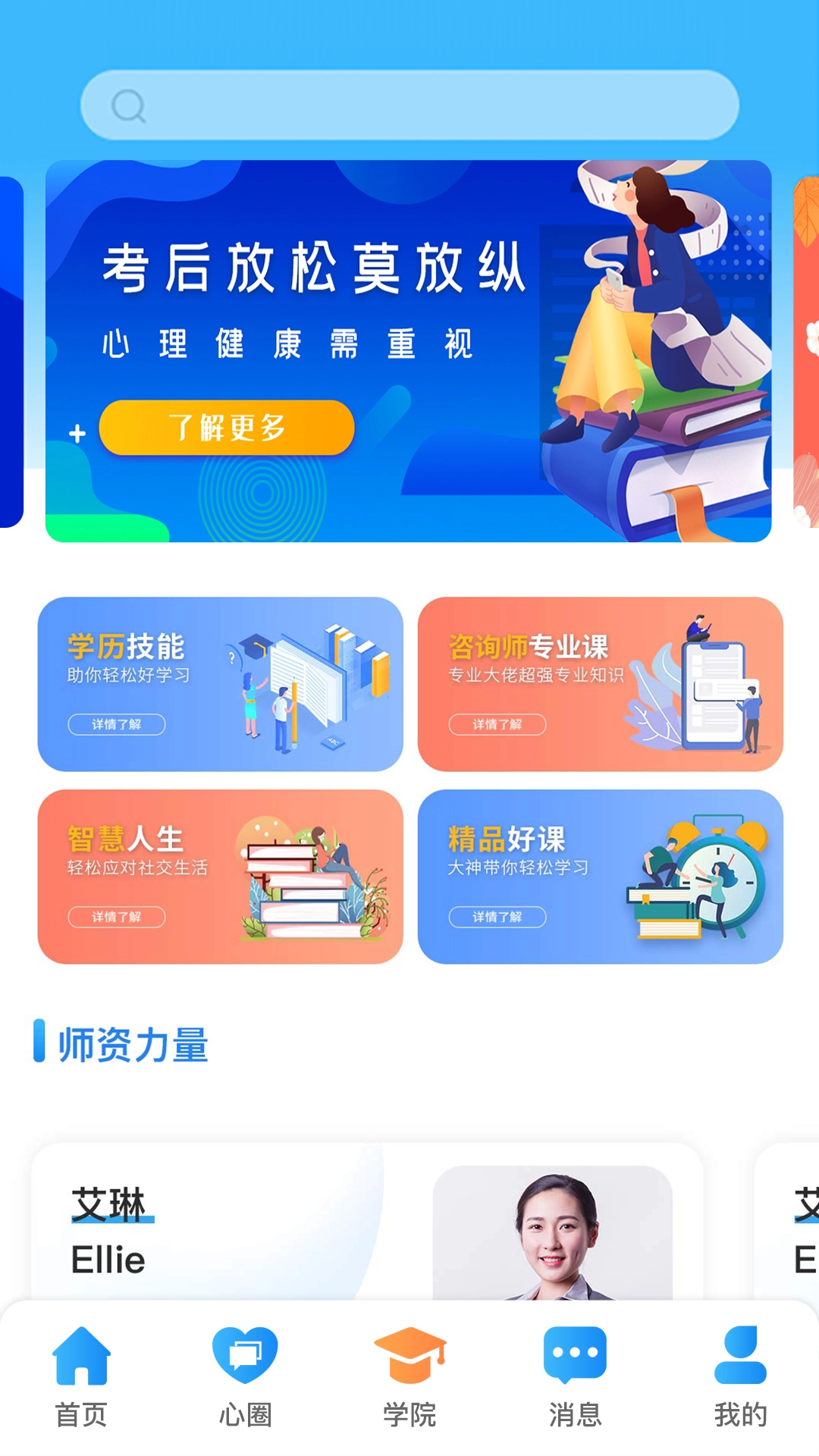Click 详情了解 on the 智慧人生 card

click(x=118, y=918)
